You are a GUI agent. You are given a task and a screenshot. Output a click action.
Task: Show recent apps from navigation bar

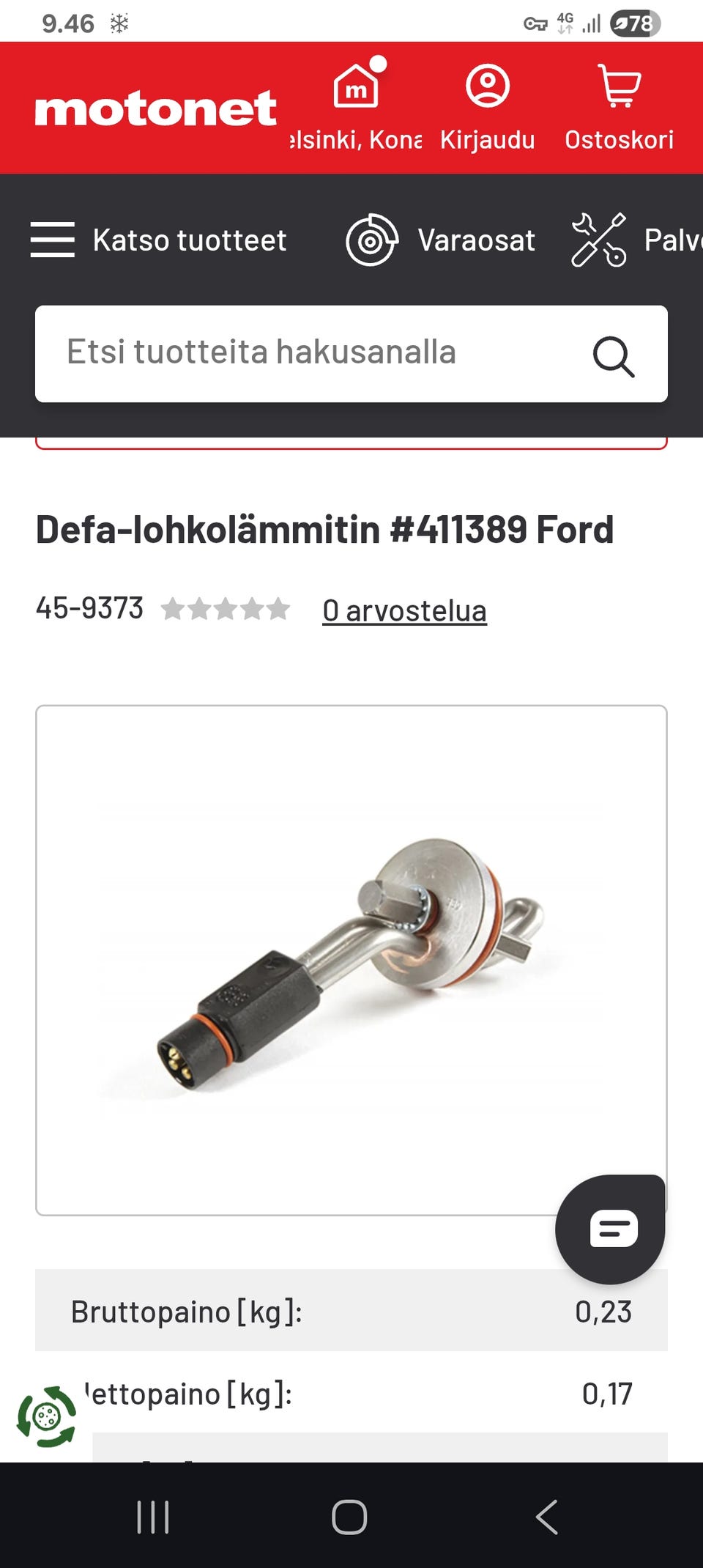(x=153, y=1517)
